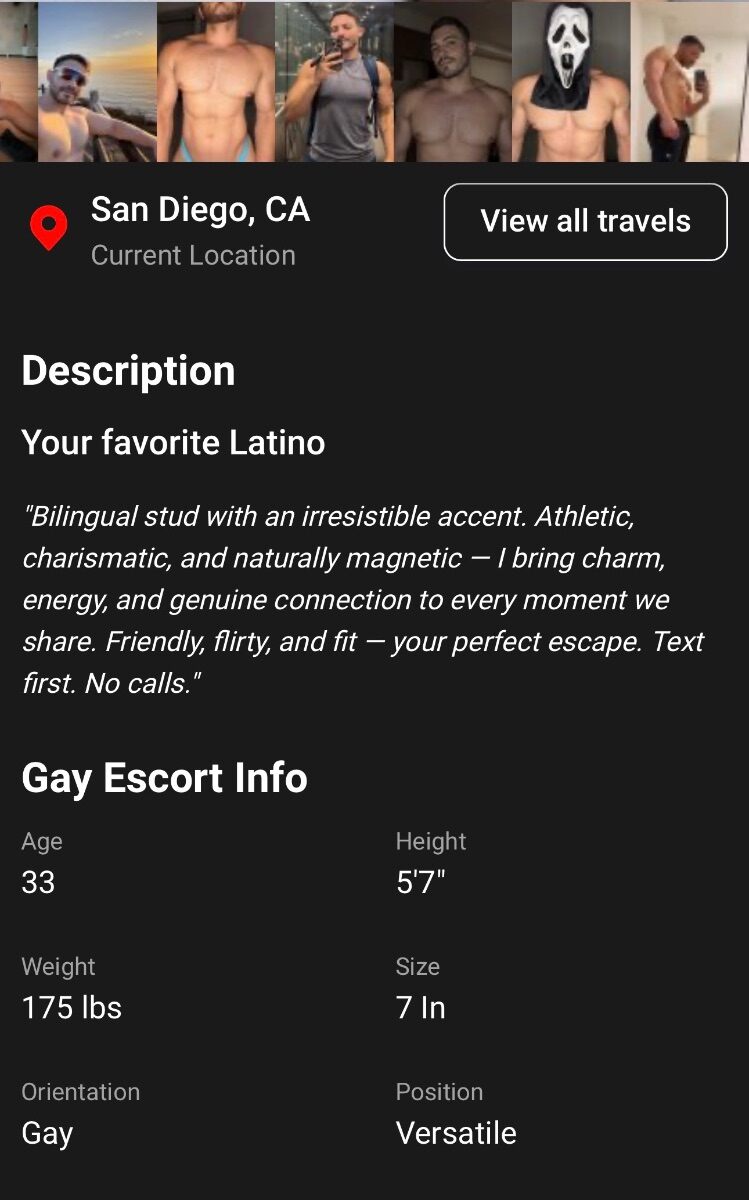Open the gray tank top mirror selfie photo
This screenshot has height=1200, width=749.
[x=334, y=81]
